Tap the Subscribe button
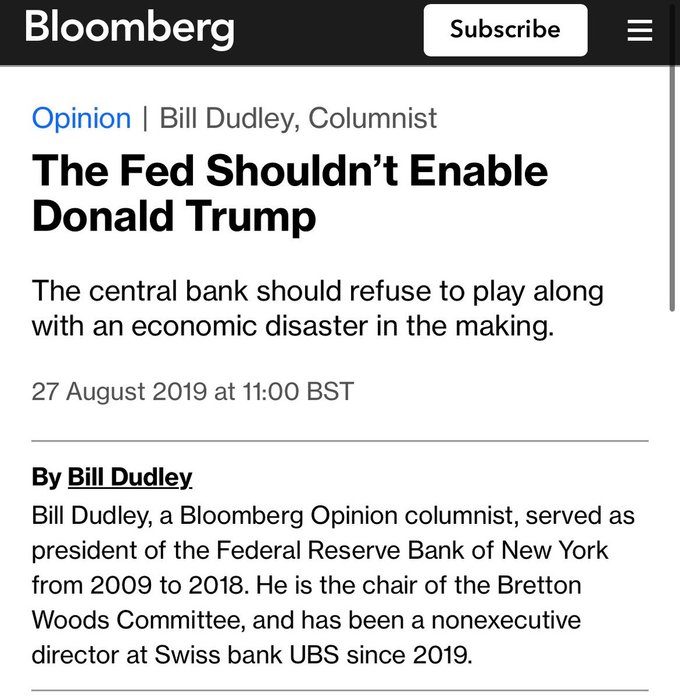 [504, 30]
